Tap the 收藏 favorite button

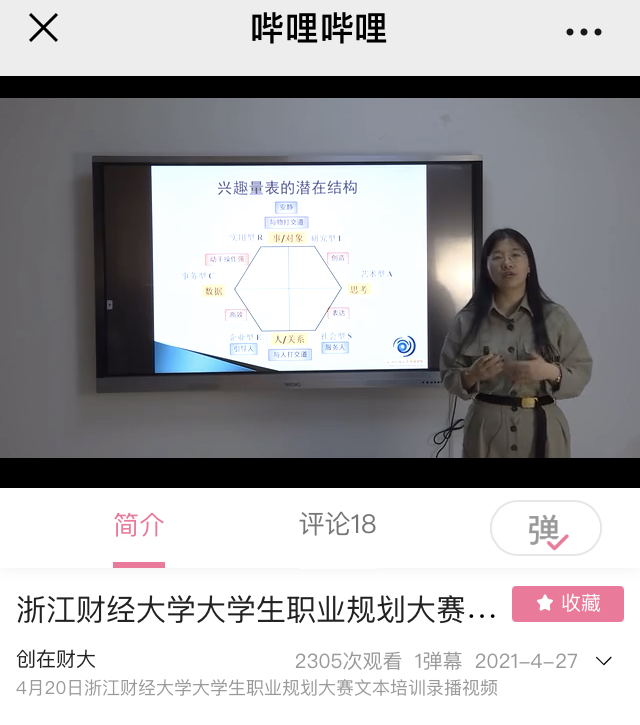click(568, 603)
